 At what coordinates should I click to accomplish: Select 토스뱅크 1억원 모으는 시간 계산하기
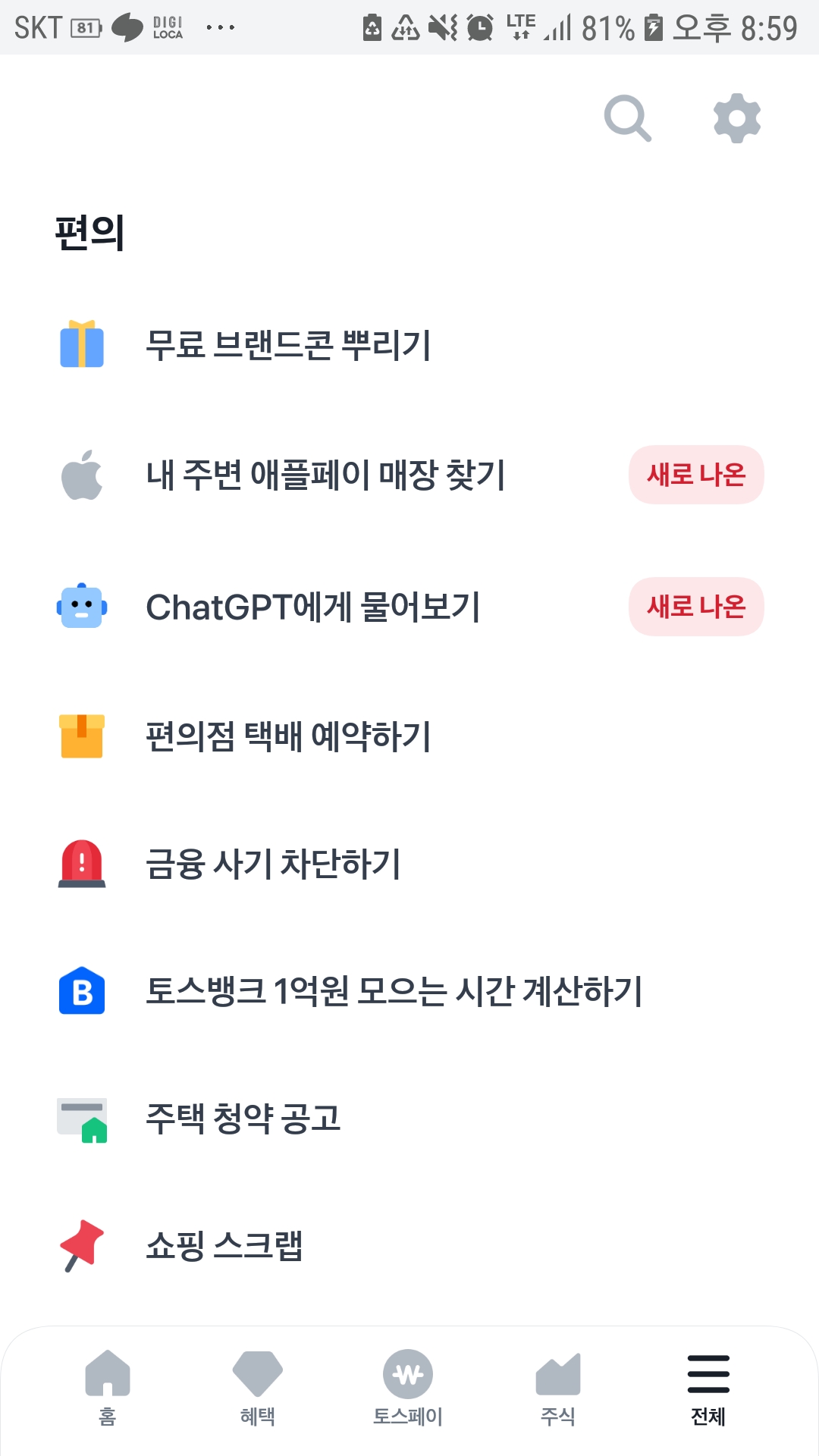(x=394, y=991)
